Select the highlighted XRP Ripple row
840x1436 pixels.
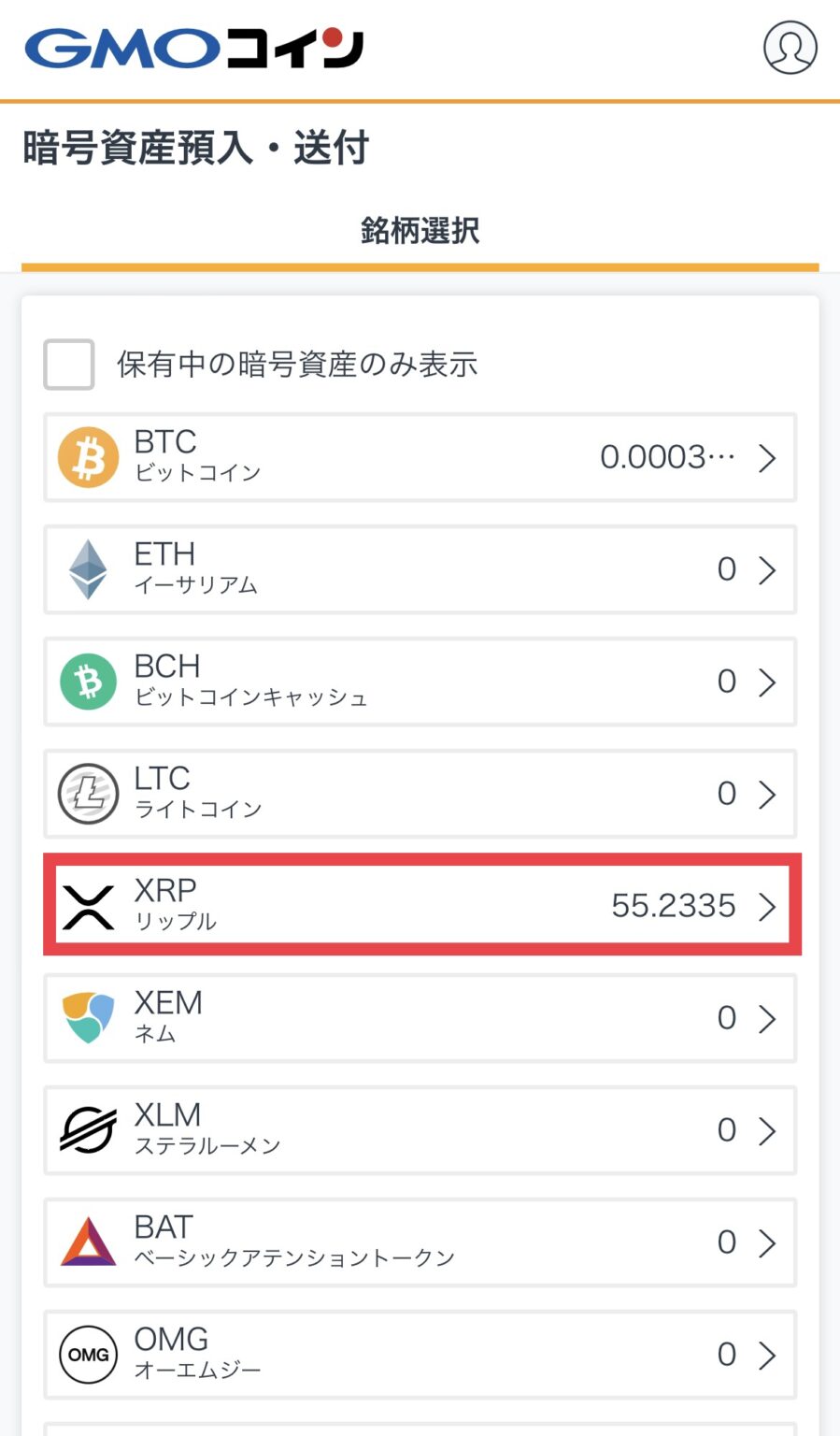pos(420,905)
